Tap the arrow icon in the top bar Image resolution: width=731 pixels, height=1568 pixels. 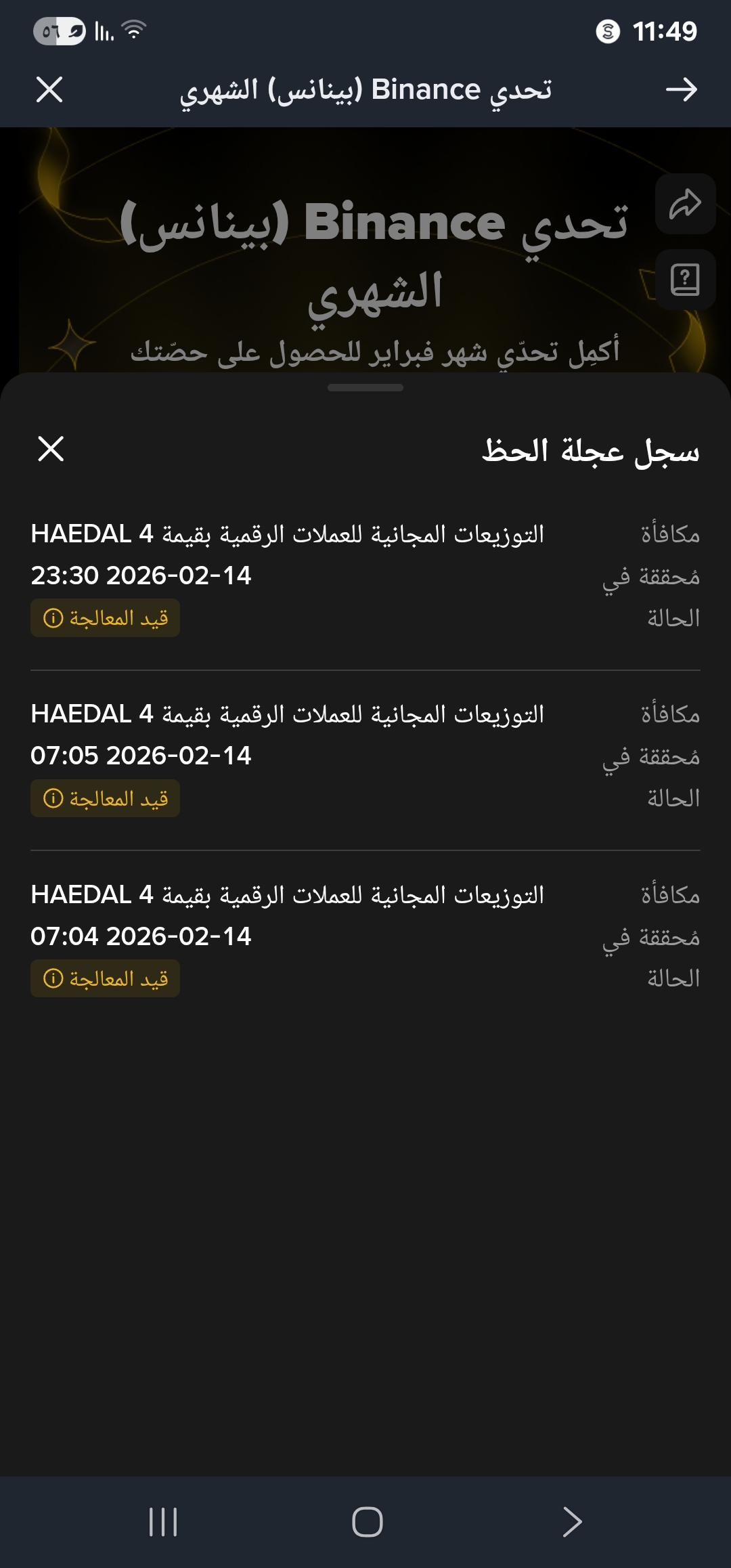click(681, 89)
